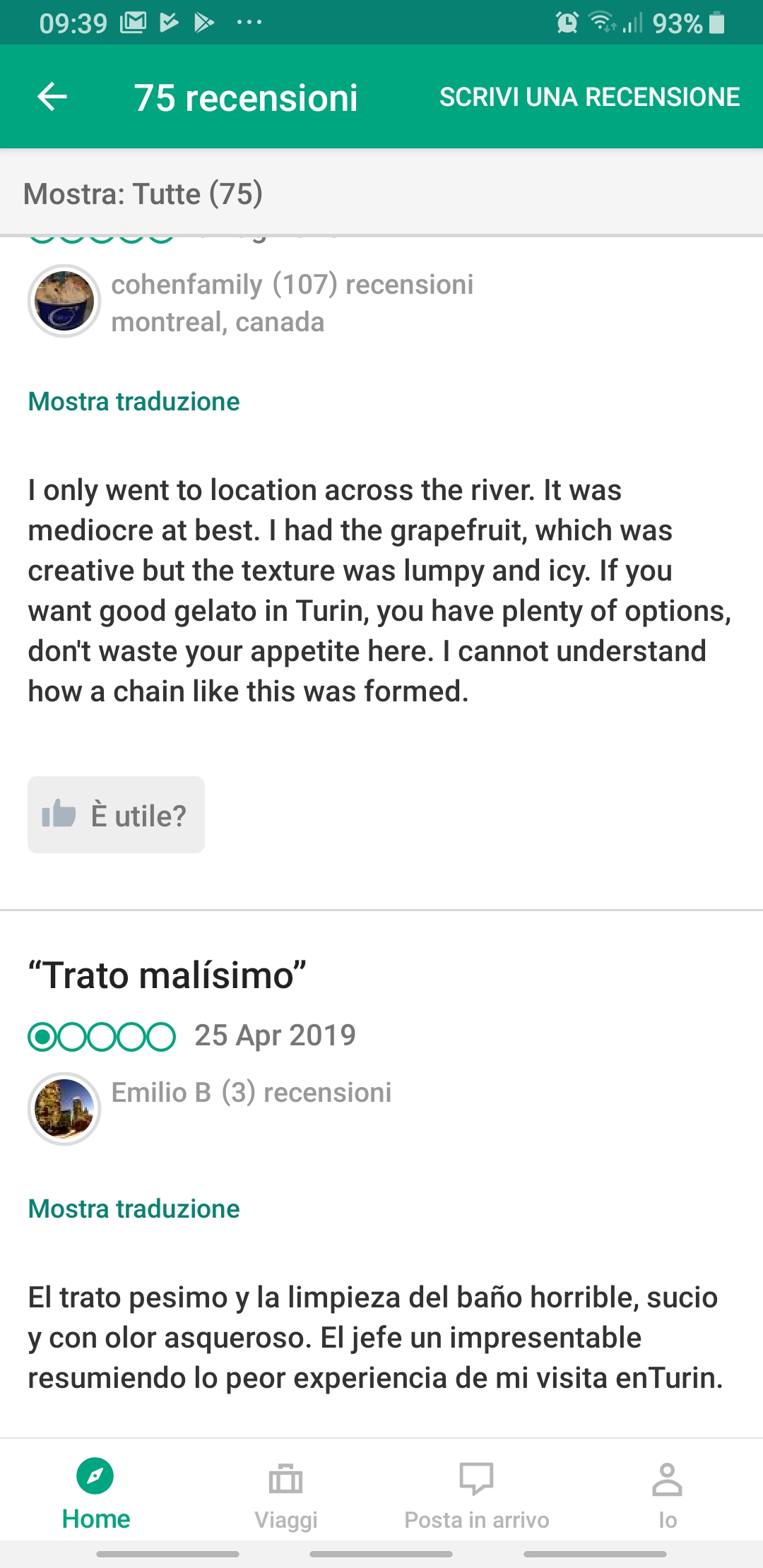This screenshot has width=763, height=1568.
Task: Open the Mostra: Tutte (75) filter
Action: point(143,194)
